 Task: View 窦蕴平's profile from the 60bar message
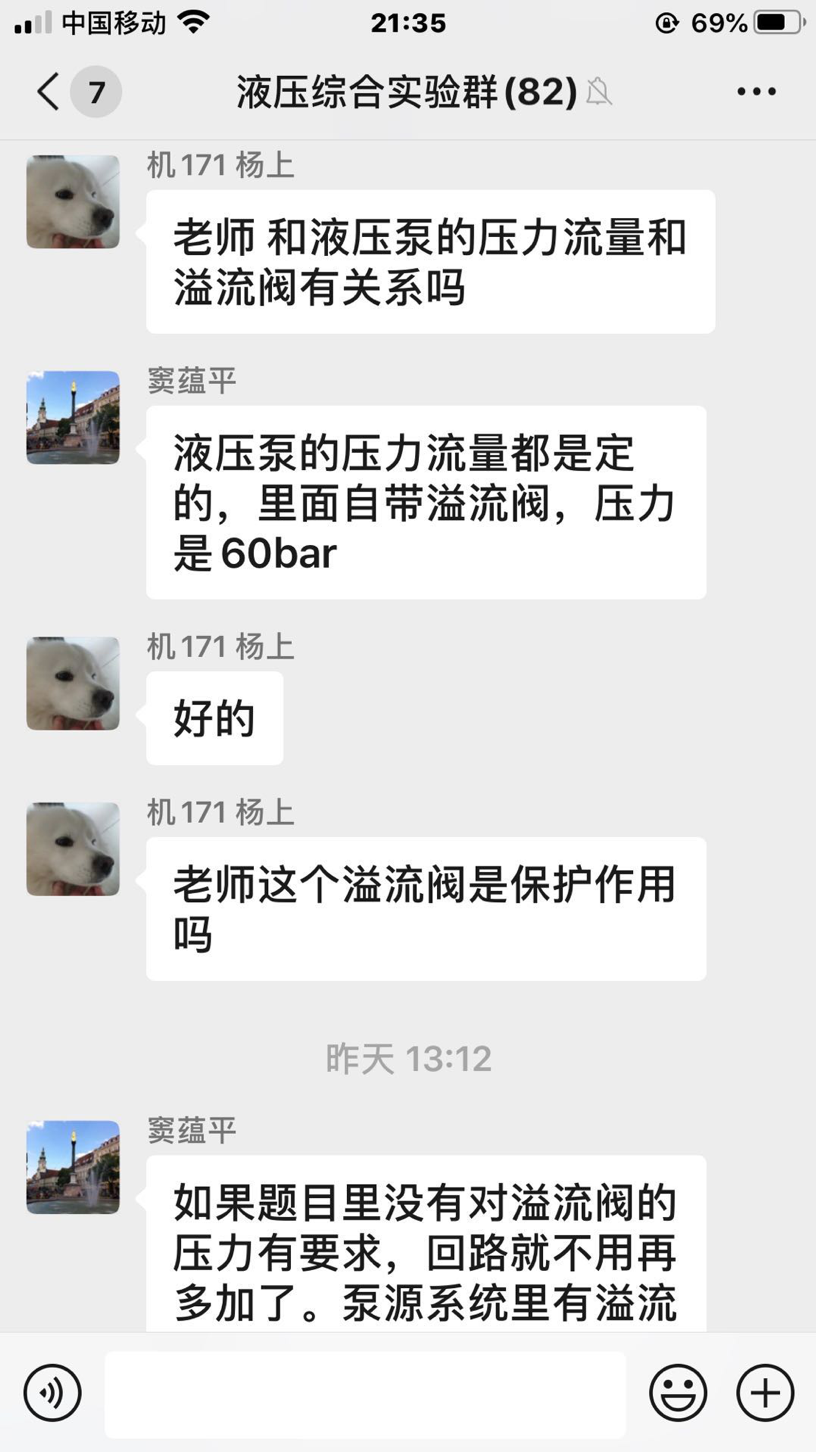click(x=73, y=417)
